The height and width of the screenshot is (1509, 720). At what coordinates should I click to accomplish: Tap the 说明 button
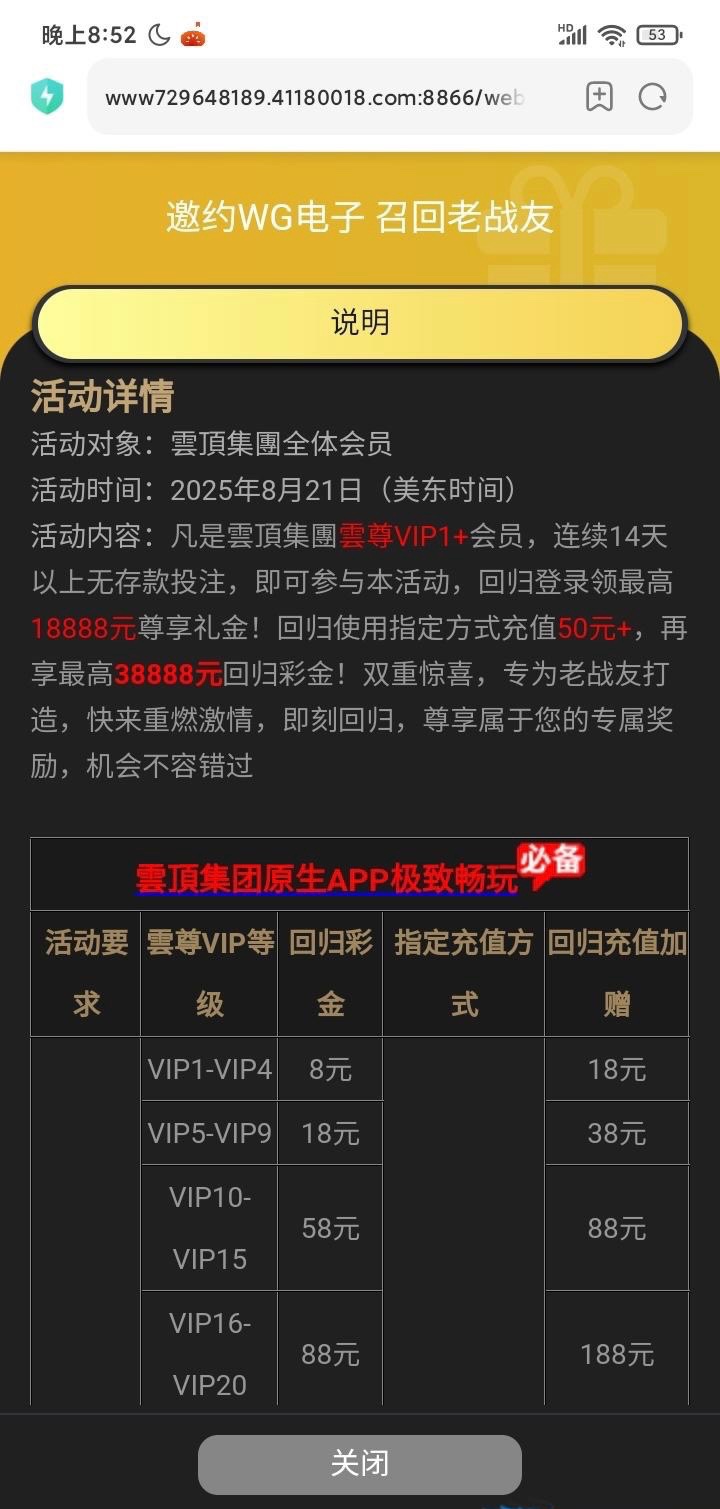click(x=360, y=323)
